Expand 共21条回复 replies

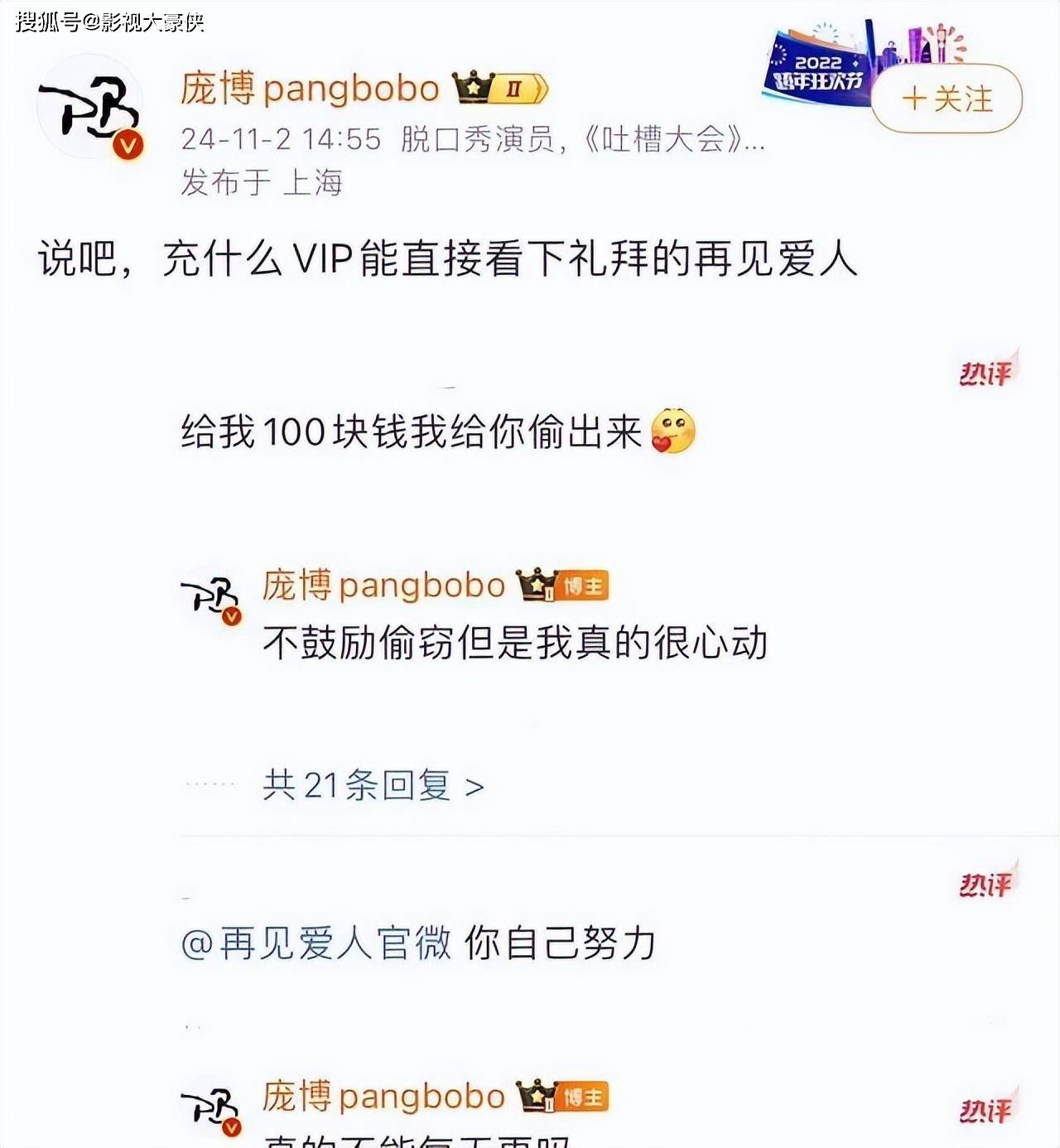pyautogui.click(x=373, y=785)
